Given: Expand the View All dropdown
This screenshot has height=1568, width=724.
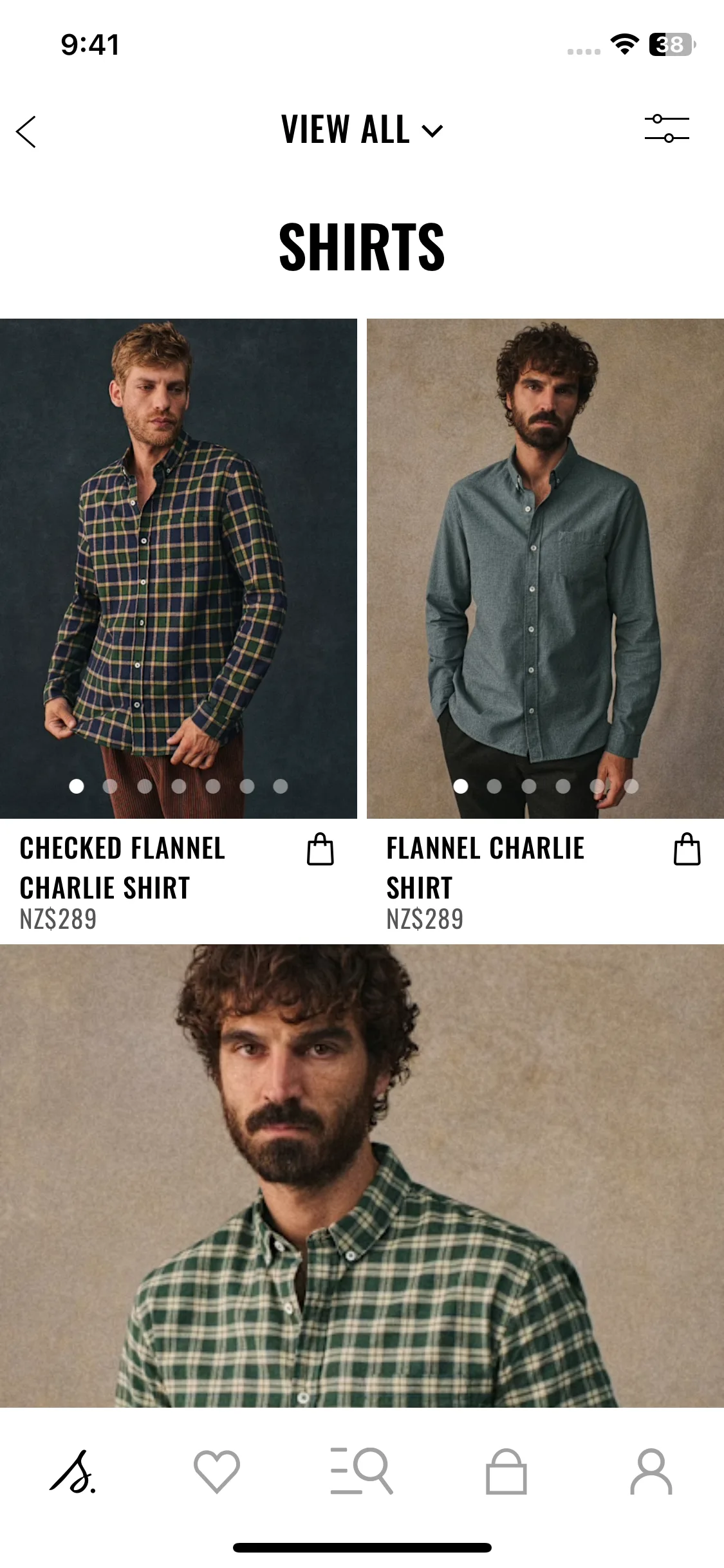Looking at the screenshot, I should [362, 130].
